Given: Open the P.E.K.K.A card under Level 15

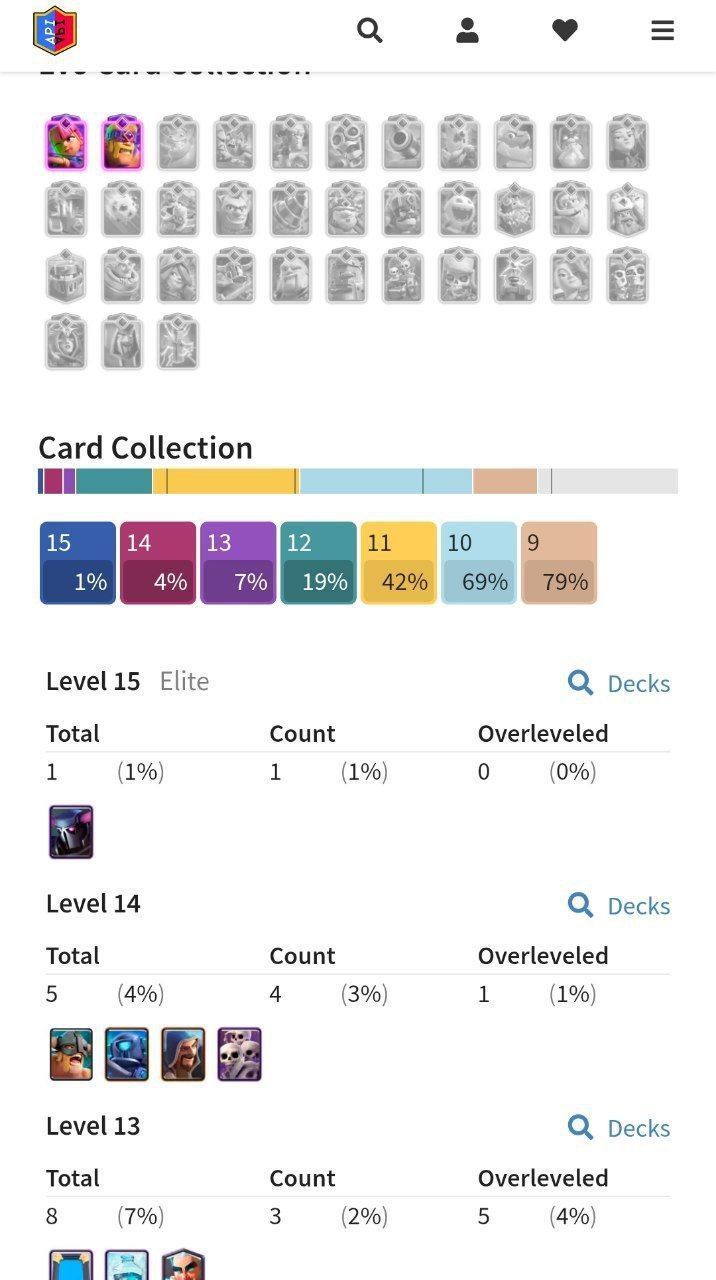Looking at the screenshot, I should click(71, 832).
